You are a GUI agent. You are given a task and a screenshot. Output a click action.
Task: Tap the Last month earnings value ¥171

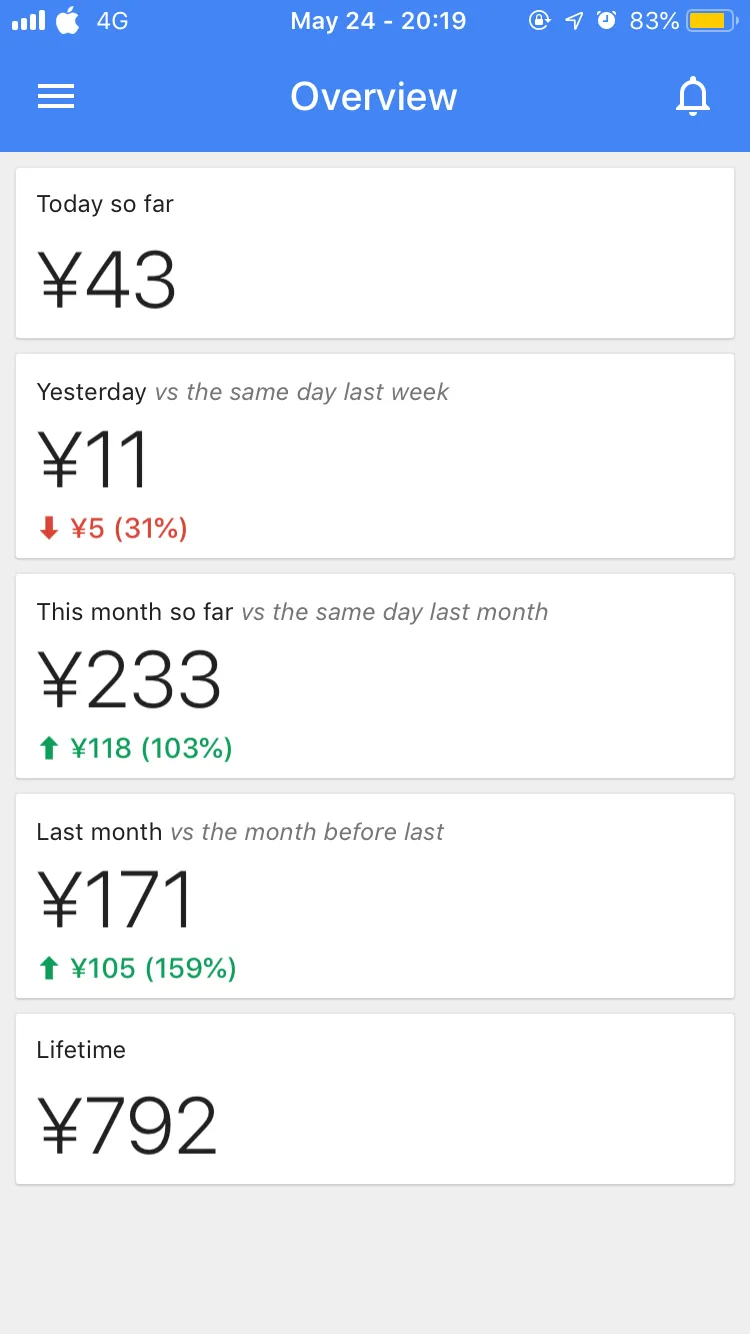pos(114,897)
